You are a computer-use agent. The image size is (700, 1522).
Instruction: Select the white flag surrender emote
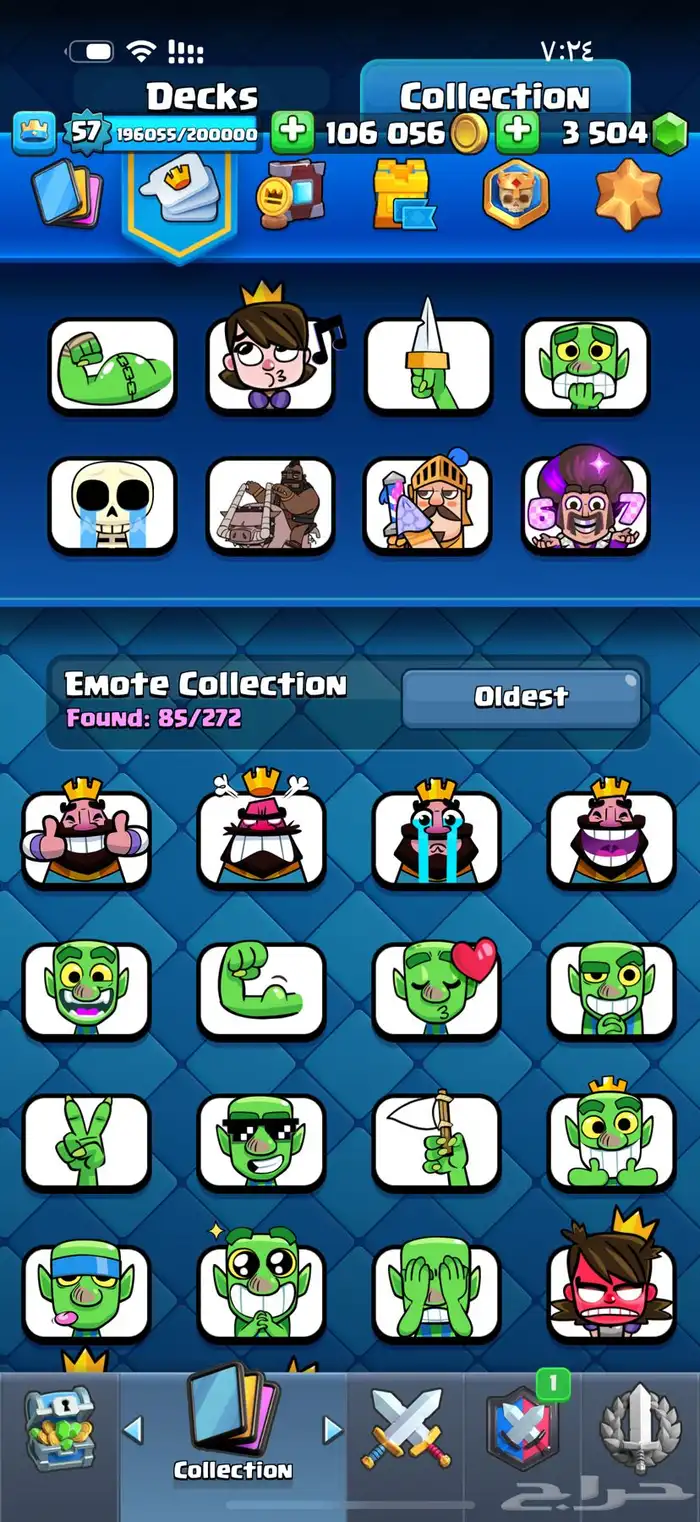coord(436,1140)
